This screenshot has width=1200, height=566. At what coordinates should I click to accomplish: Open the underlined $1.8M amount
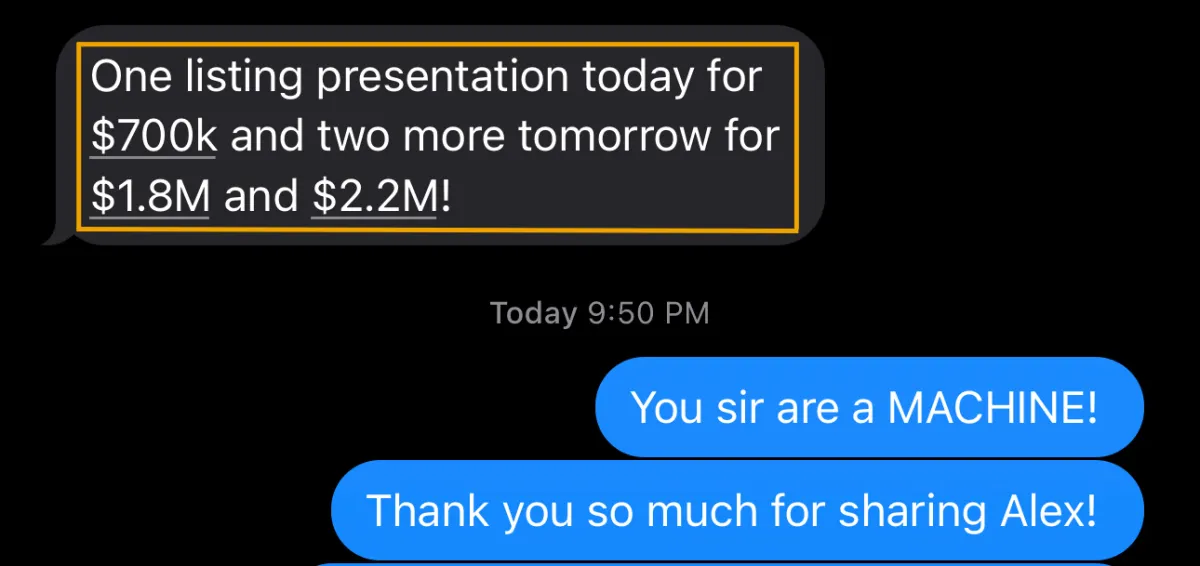point(150,197)
